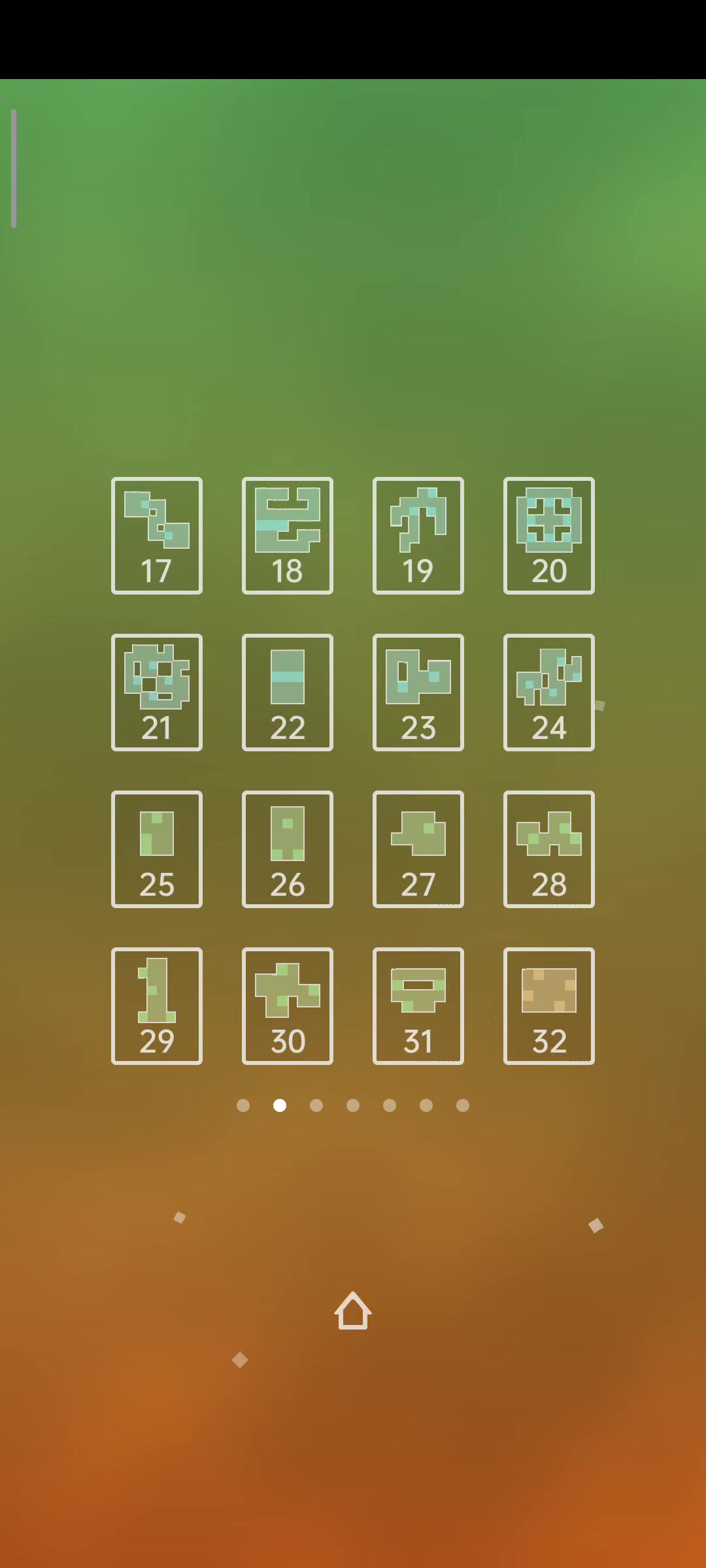Return to the home menu icon
The width and height of the screenshot is (706, 1568).
tap(353, 1311)
